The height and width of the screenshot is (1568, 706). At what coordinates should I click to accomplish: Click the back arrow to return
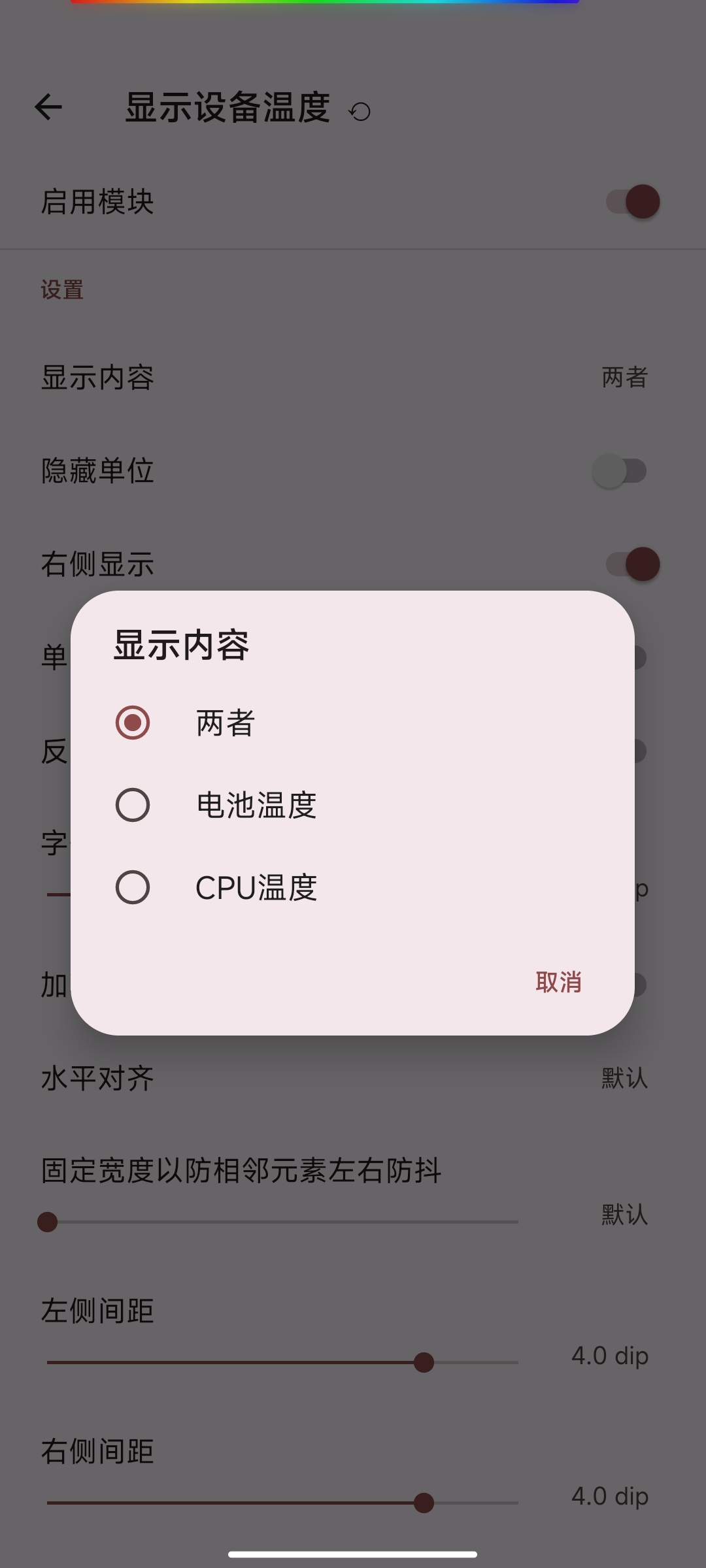tap(49, 108)
